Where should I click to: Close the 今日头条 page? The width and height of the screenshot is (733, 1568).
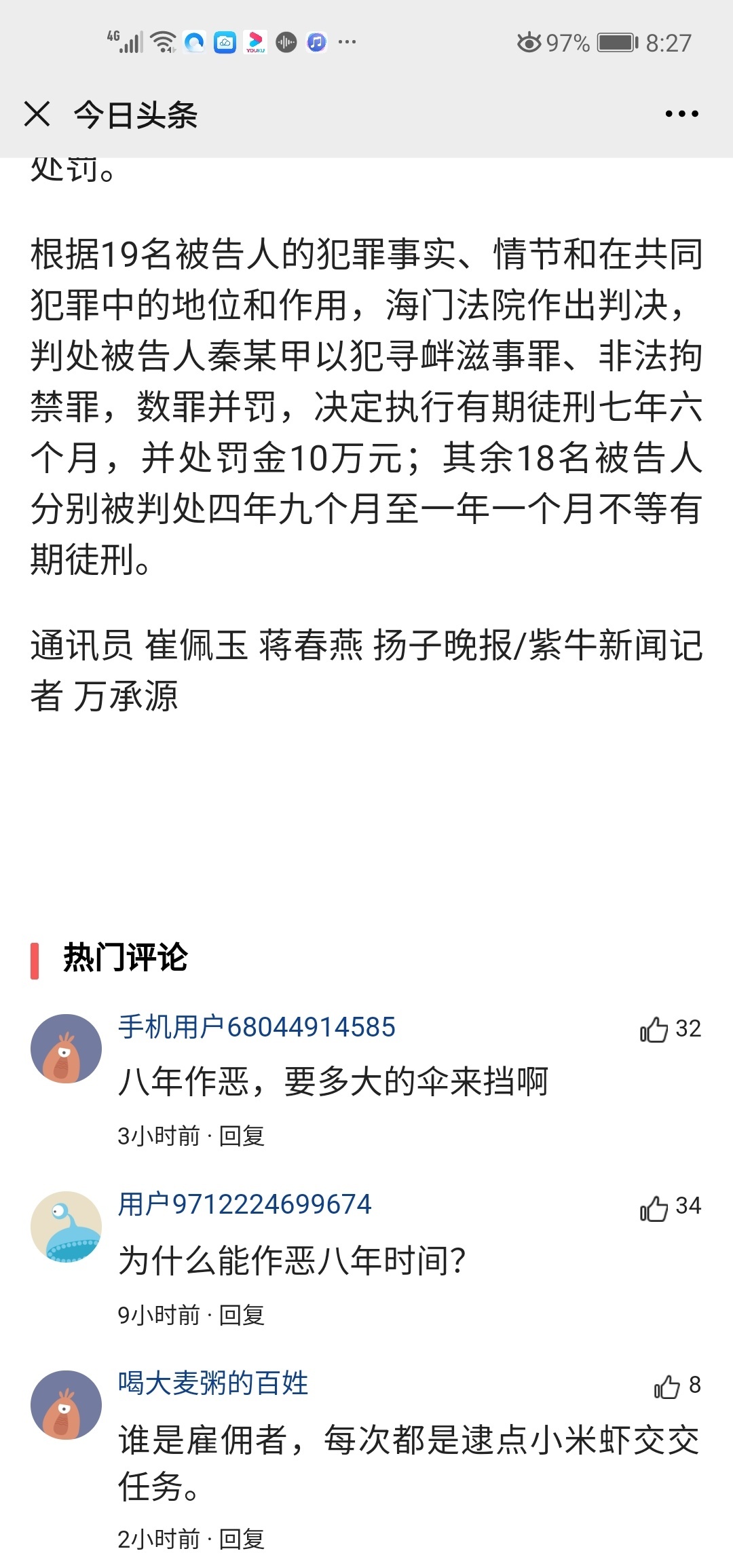point(37,114)
